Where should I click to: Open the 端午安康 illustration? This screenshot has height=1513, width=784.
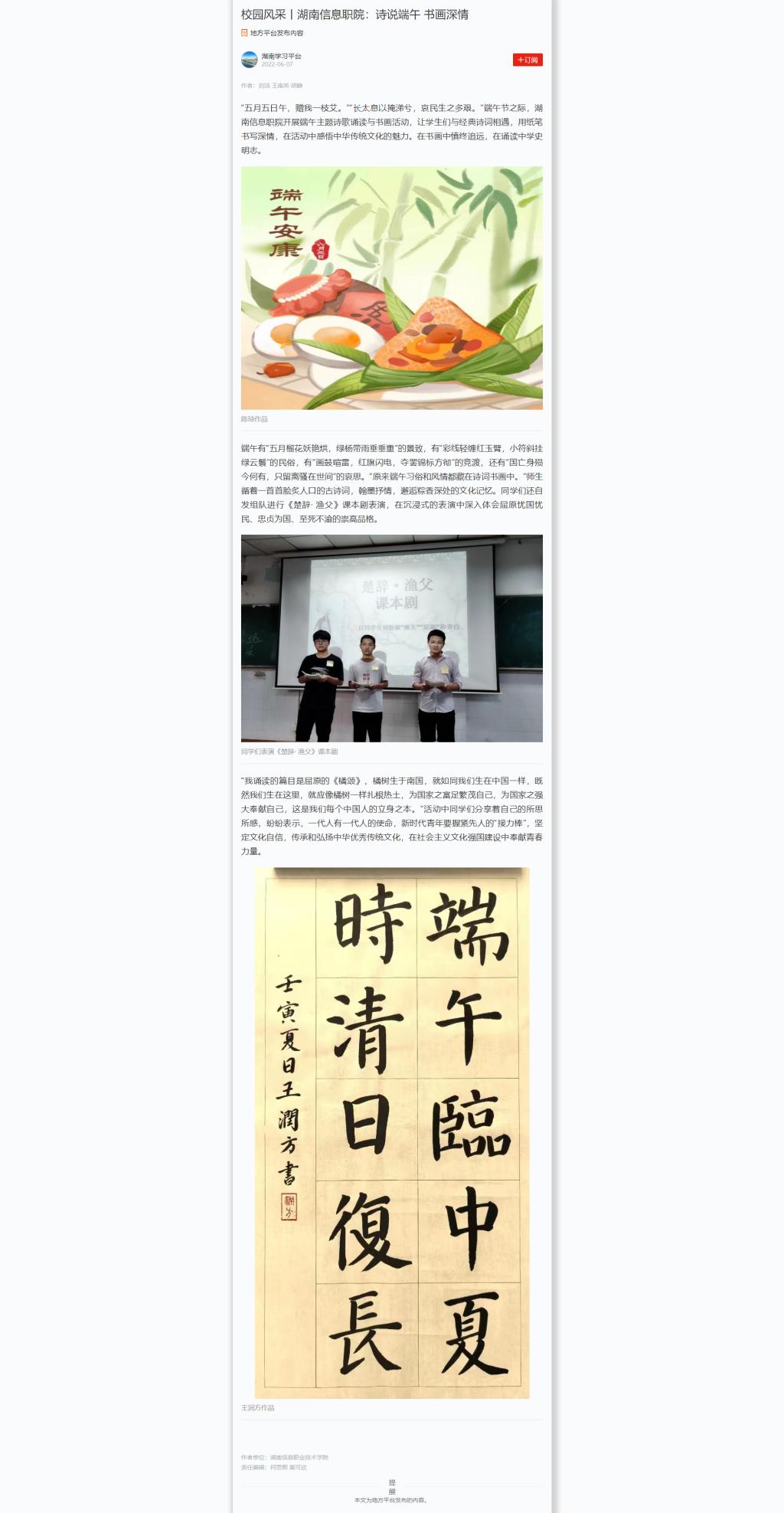tap(391, 287)
